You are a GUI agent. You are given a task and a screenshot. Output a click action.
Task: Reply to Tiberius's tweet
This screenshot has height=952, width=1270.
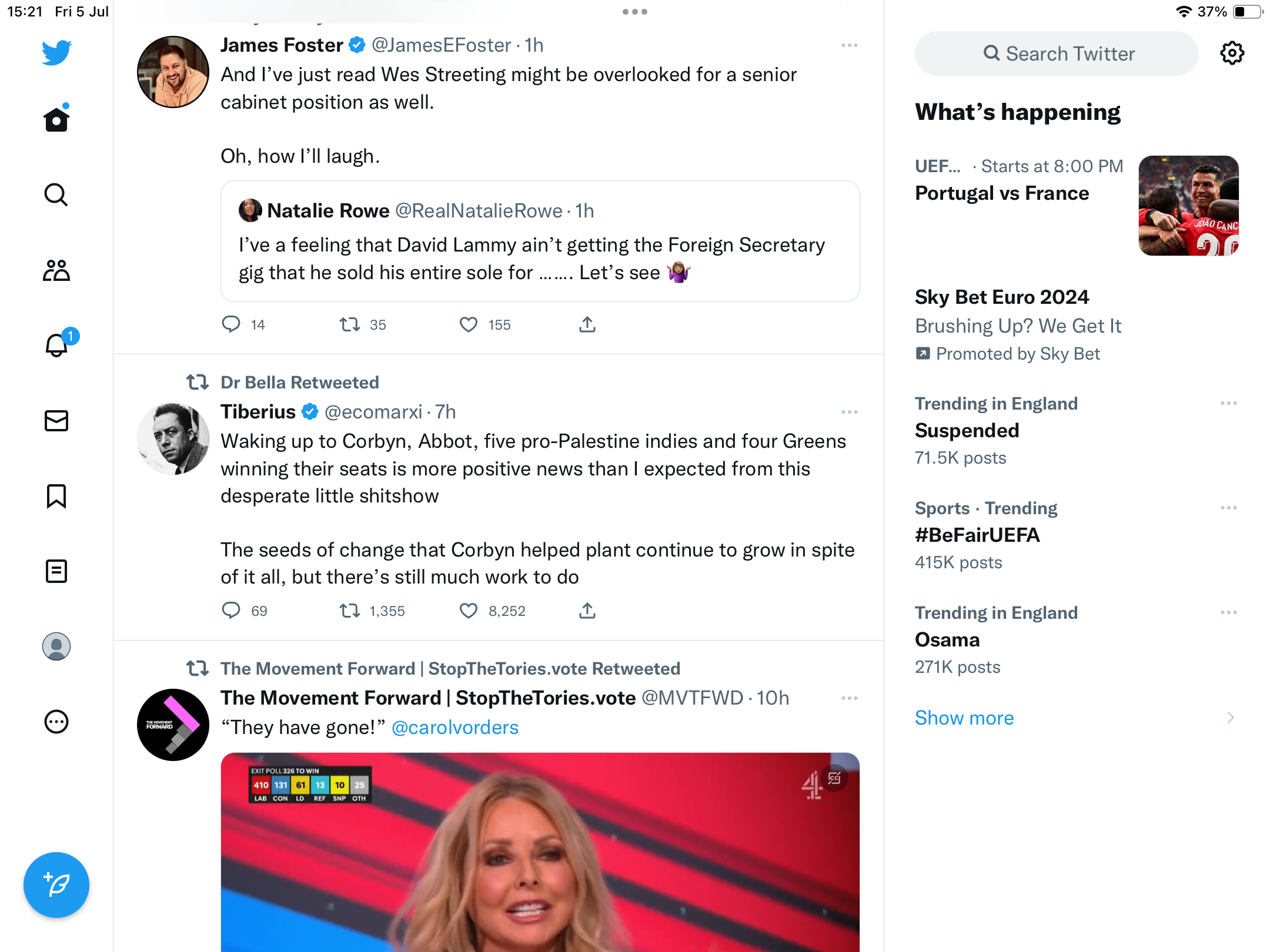[x=231, y=611]
